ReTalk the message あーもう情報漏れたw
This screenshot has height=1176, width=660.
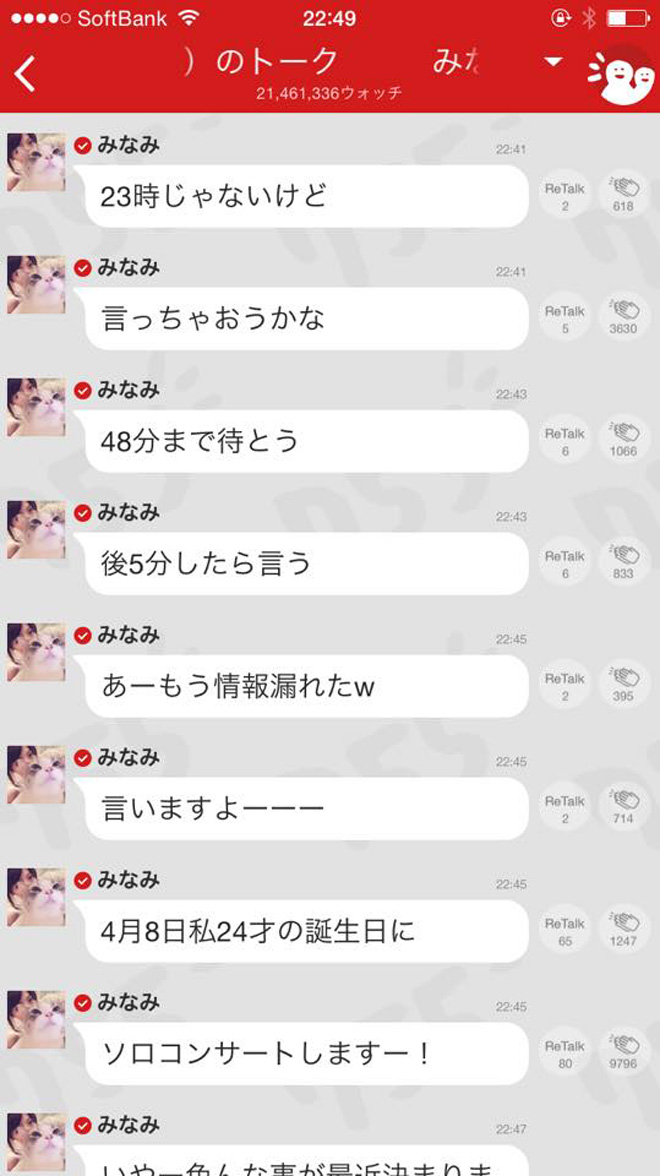565,686
